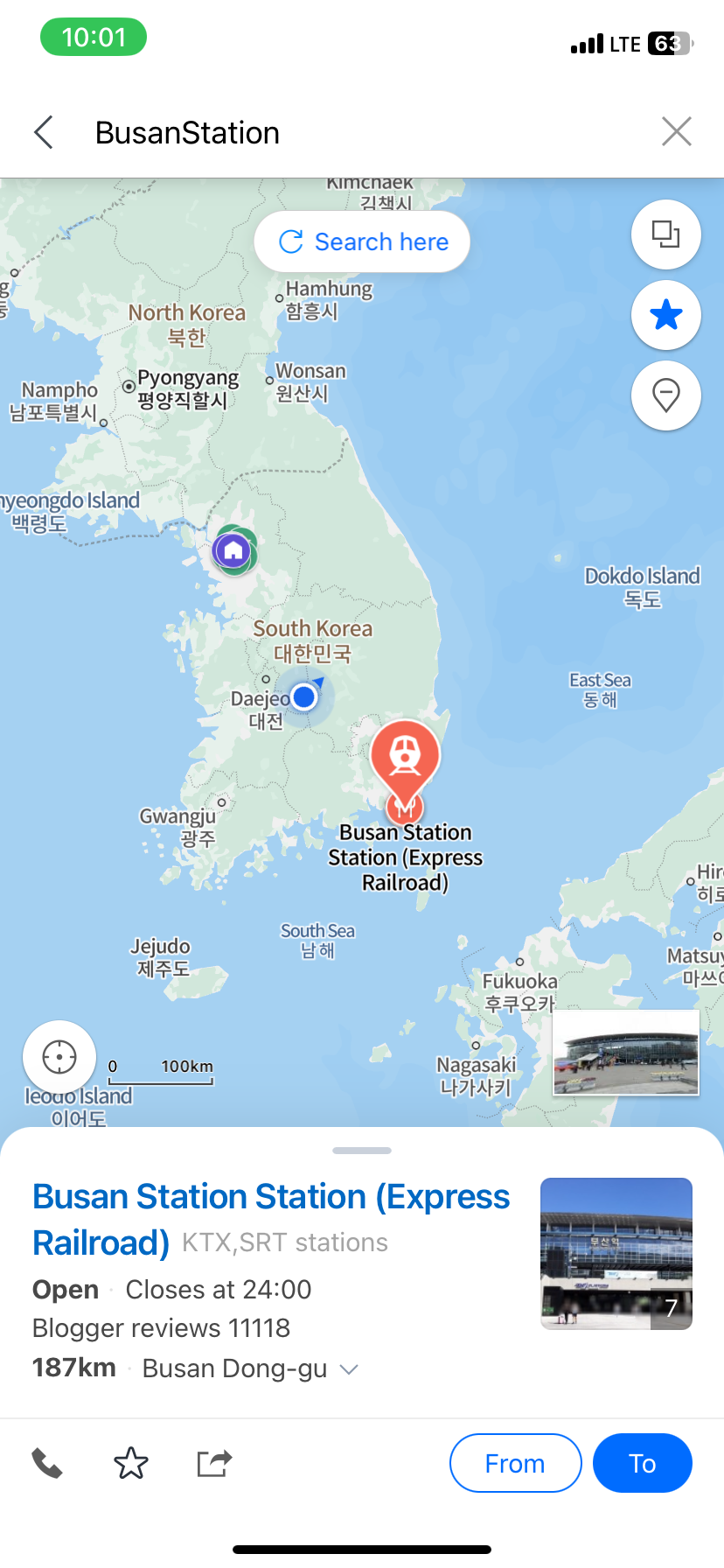This screenshot has height=1568, width=724.
Task: Set Busan Station as To destination
Action: coord(642,1463)
